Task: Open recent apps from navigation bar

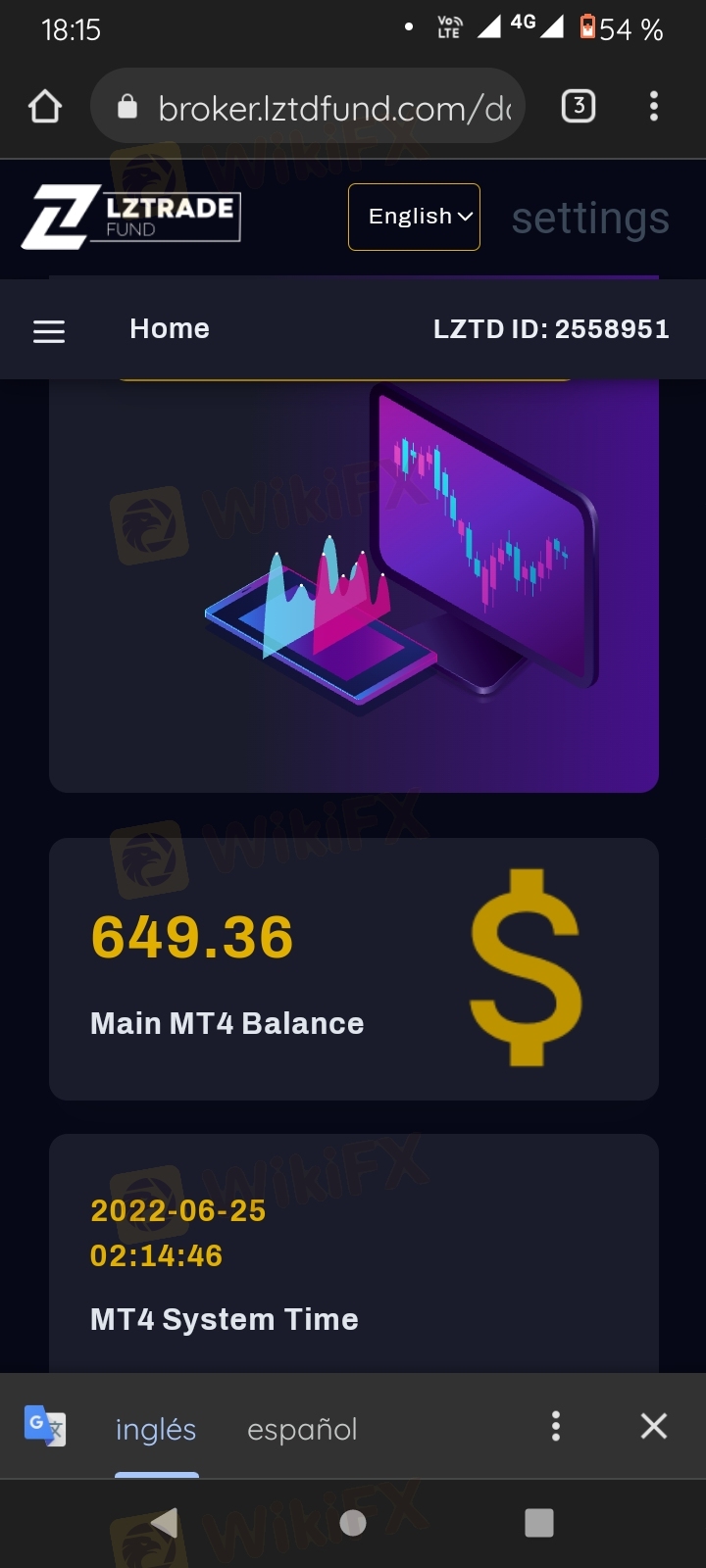Action: click(539, 1522)
